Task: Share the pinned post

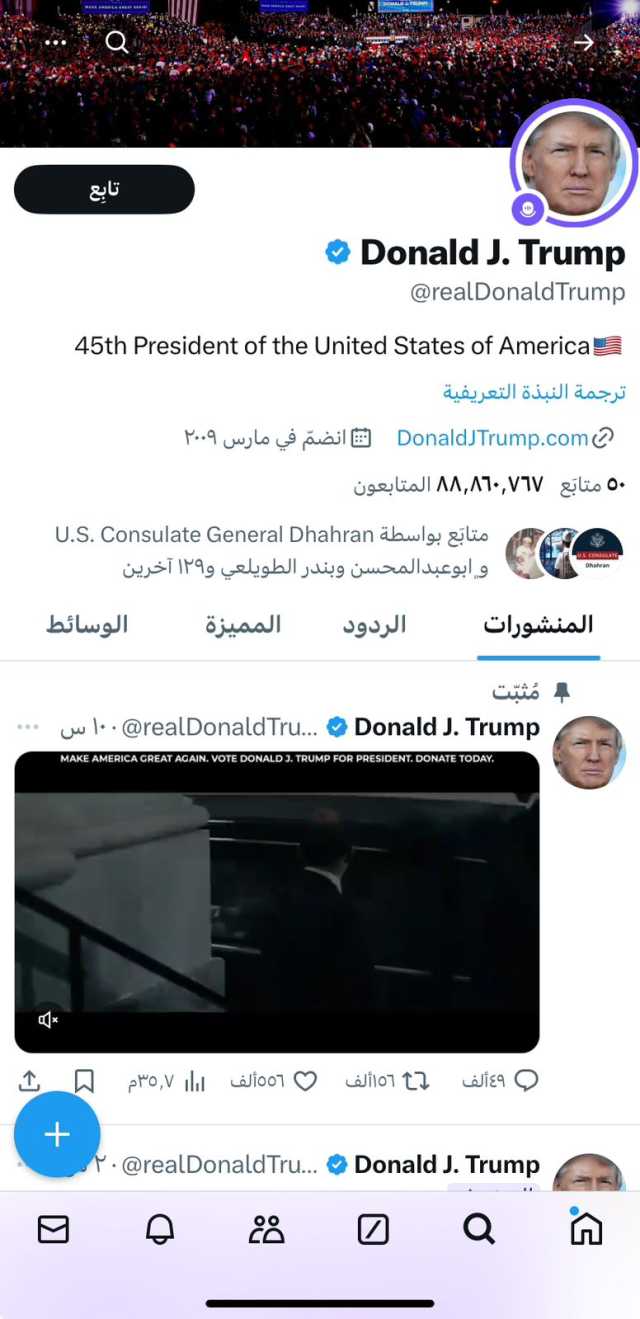Action: click(30, 1081)
